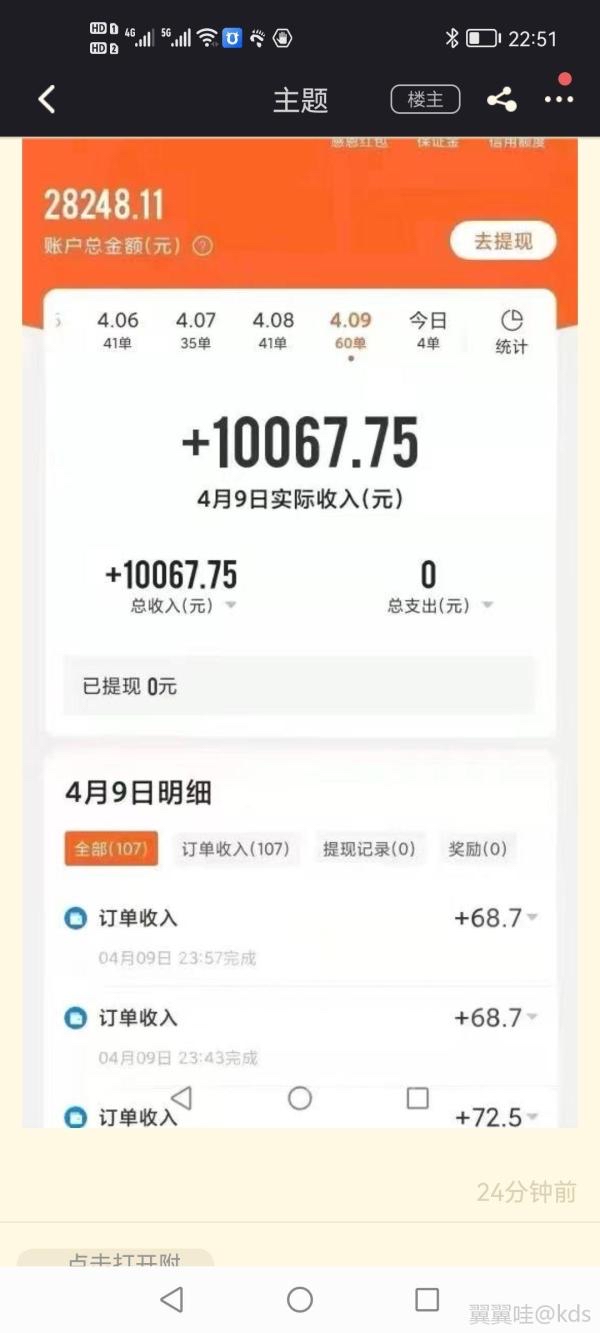The height and width of the screenshot is (1333, 600).
Task: Tap the system home button
Action: [300, 1299]
